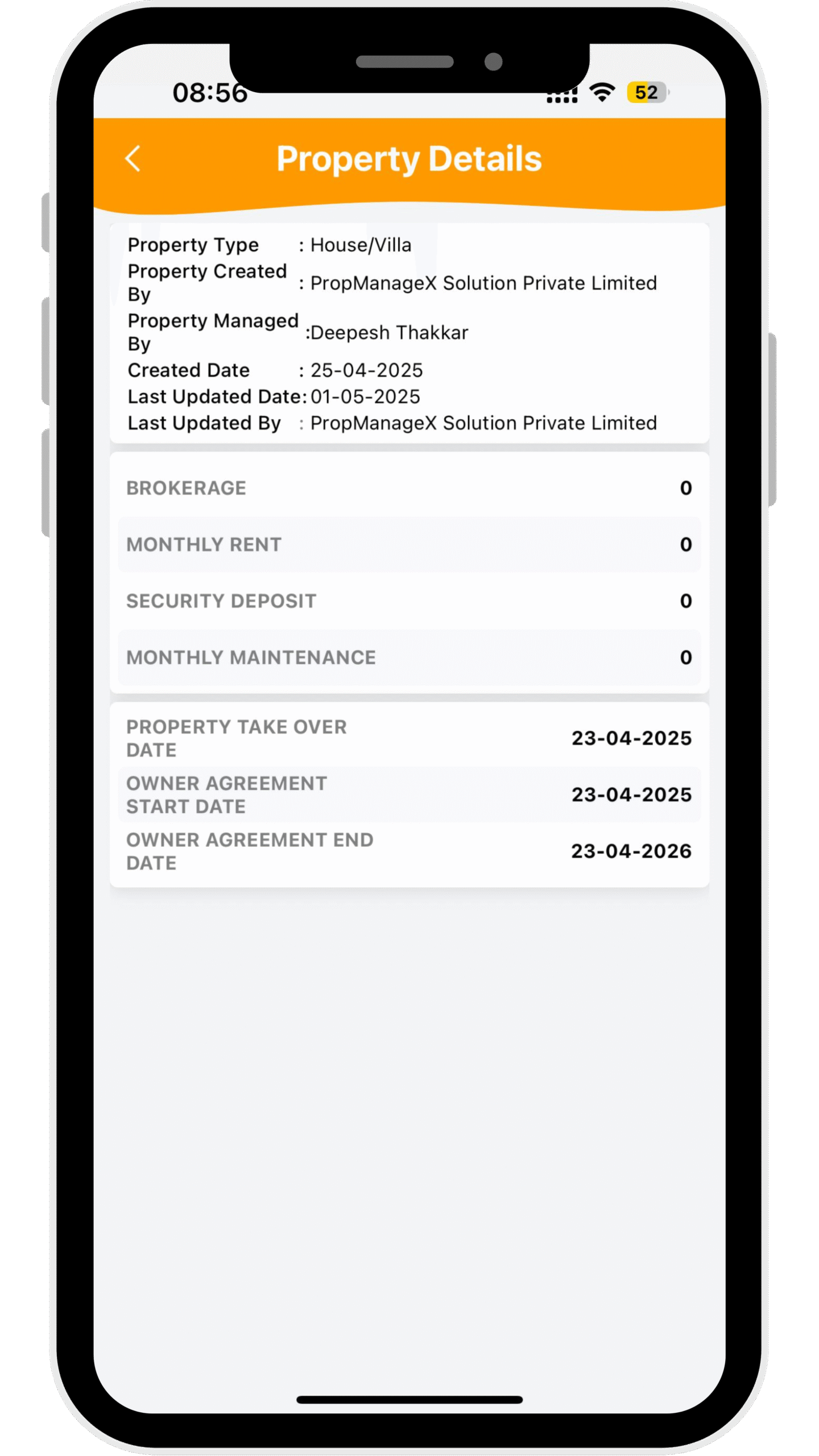Go back from Property Details
Image resolution: width=819 pixels, height=1456 pixels.
(x=133, y=159)
